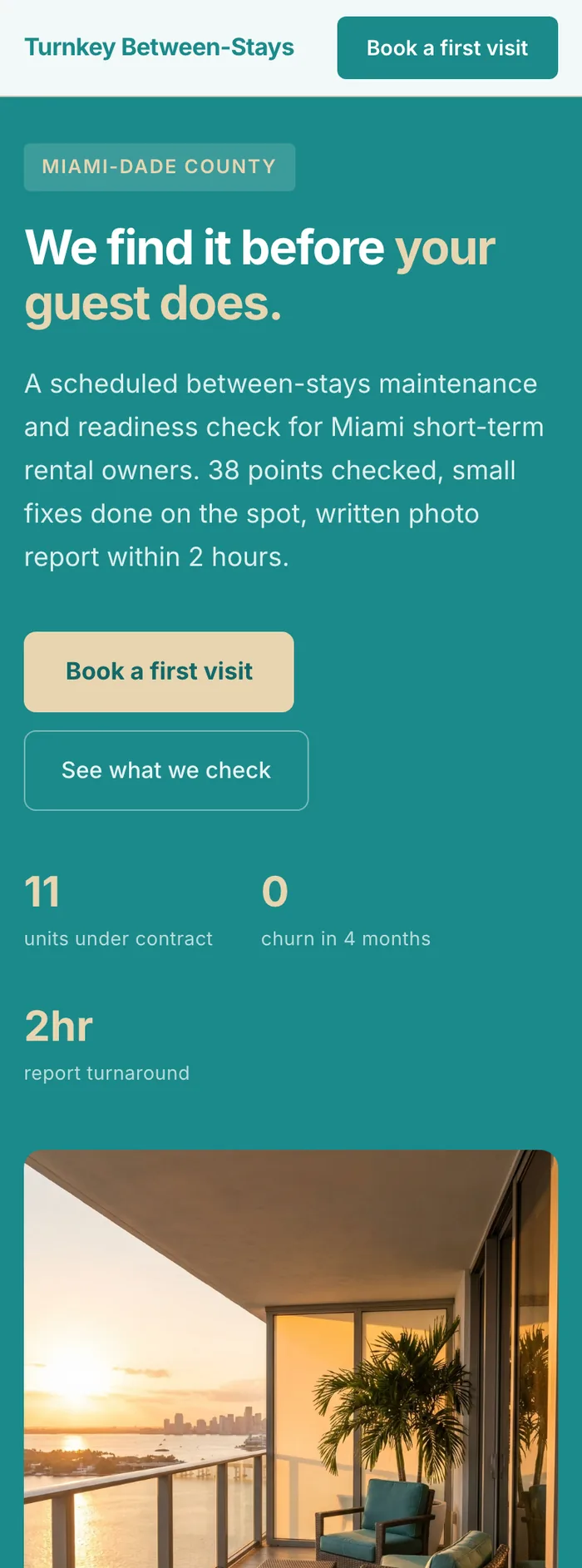Tap the beige Book a first visit button
This screenshot has height=1568, width=582.
click(159, 671)
